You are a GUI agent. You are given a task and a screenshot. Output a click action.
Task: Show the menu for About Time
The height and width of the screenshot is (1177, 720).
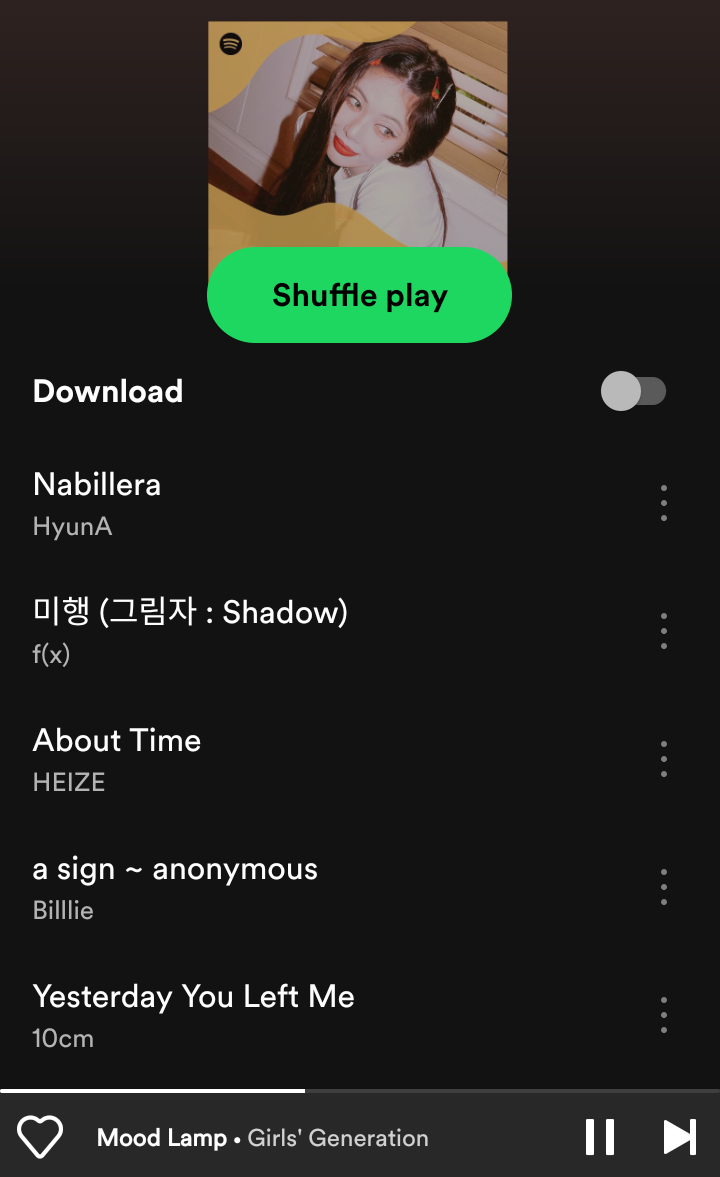663,759
